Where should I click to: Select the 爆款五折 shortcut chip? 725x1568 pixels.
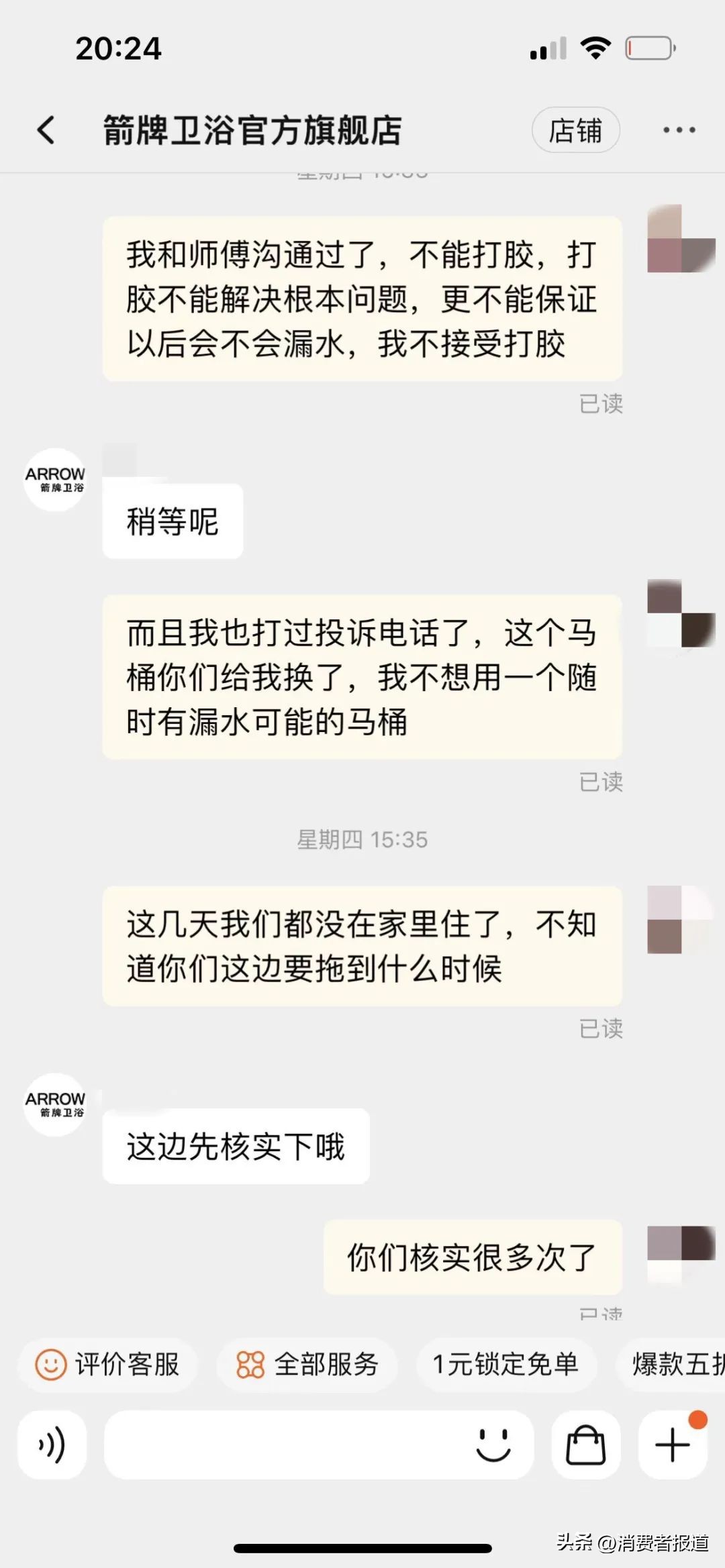tap(678, 1365)
